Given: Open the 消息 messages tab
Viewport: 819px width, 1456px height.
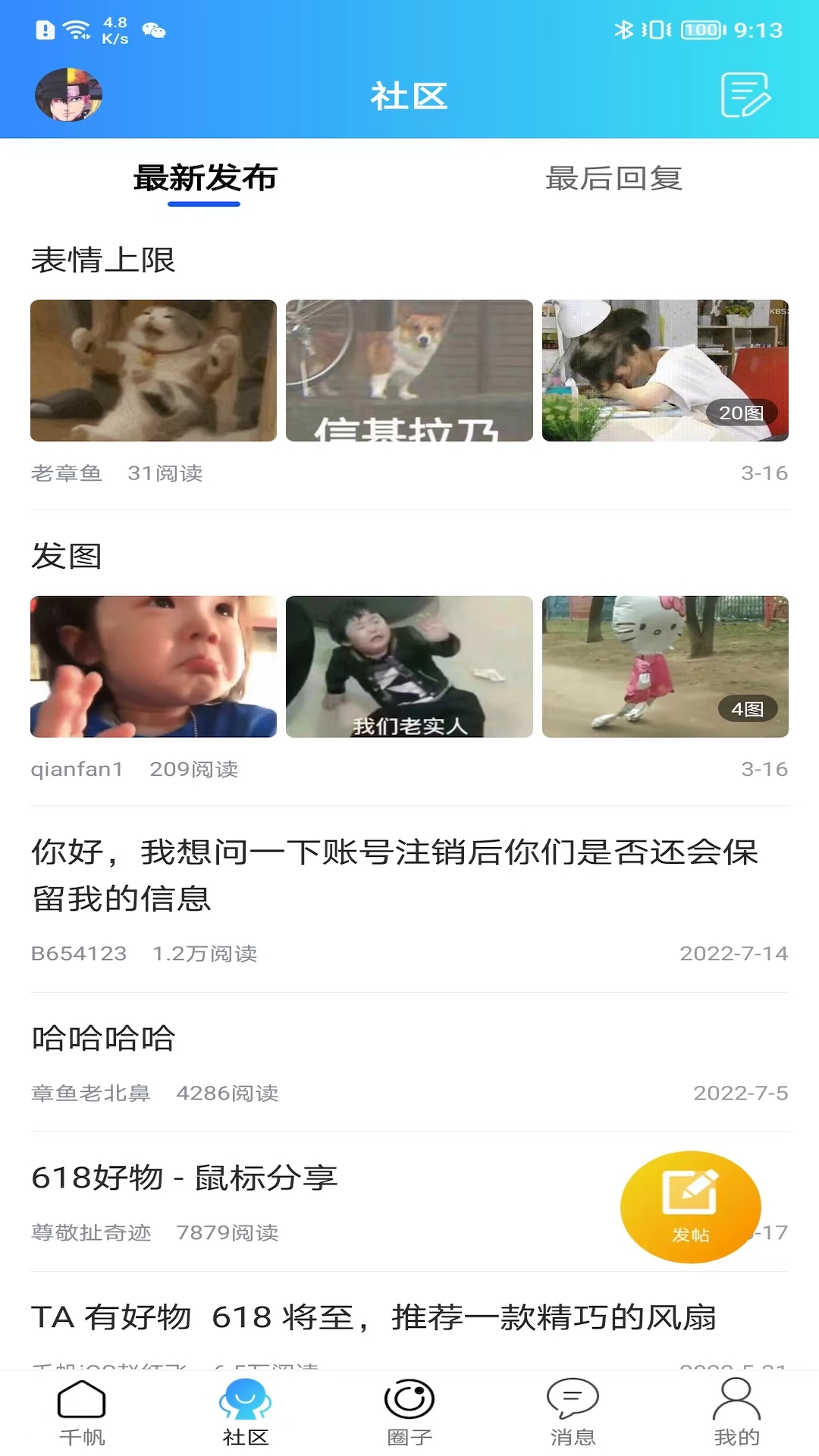Looking at the screenshot, I should 573,1412.
